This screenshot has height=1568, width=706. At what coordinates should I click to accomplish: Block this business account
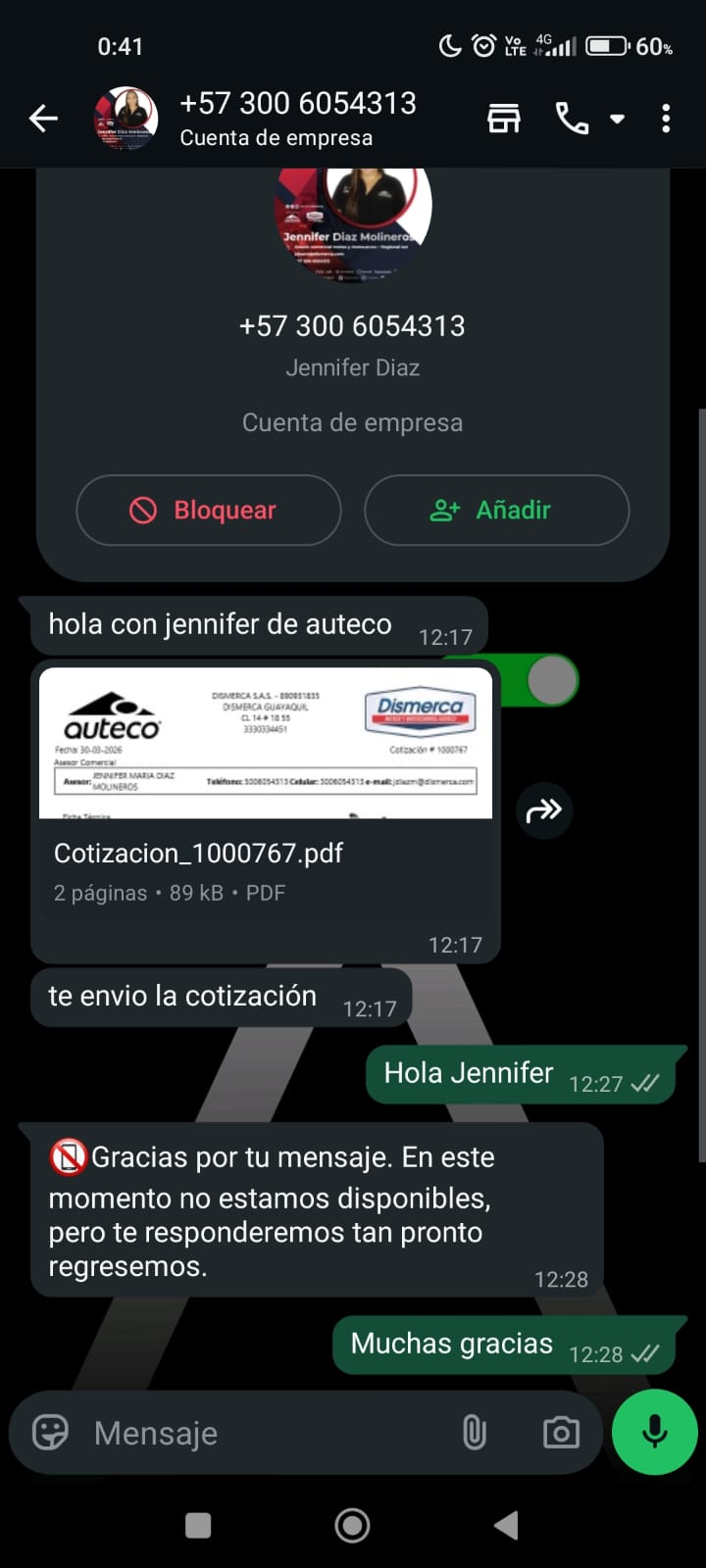pos(208,510)
